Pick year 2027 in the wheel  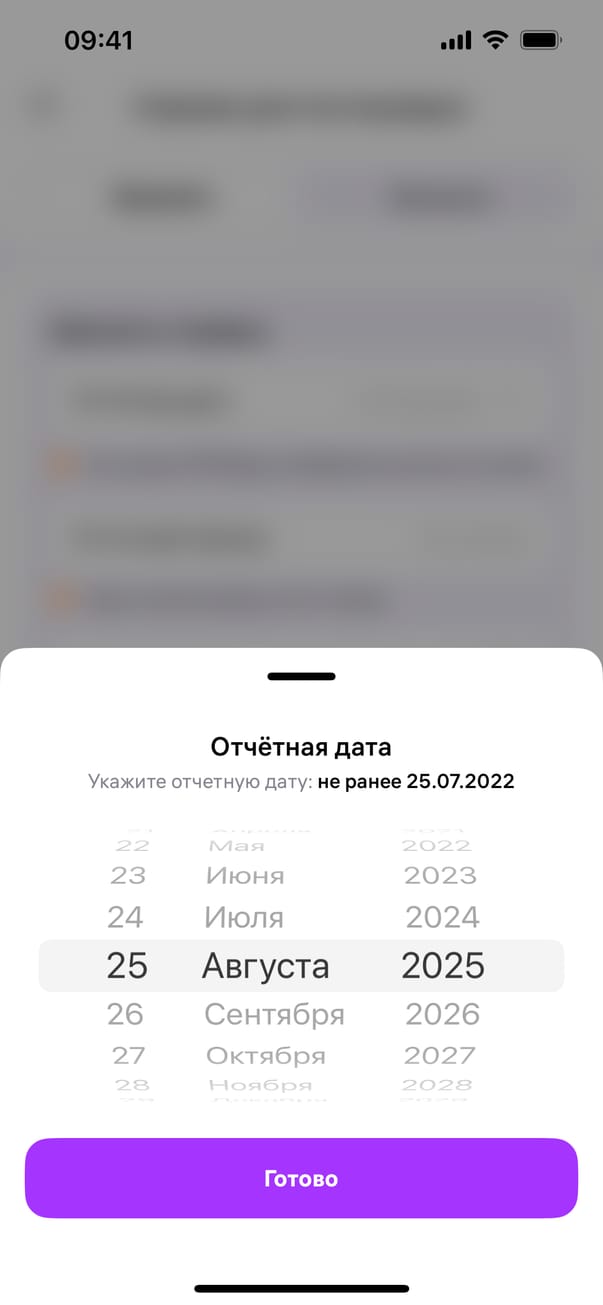440,1055
